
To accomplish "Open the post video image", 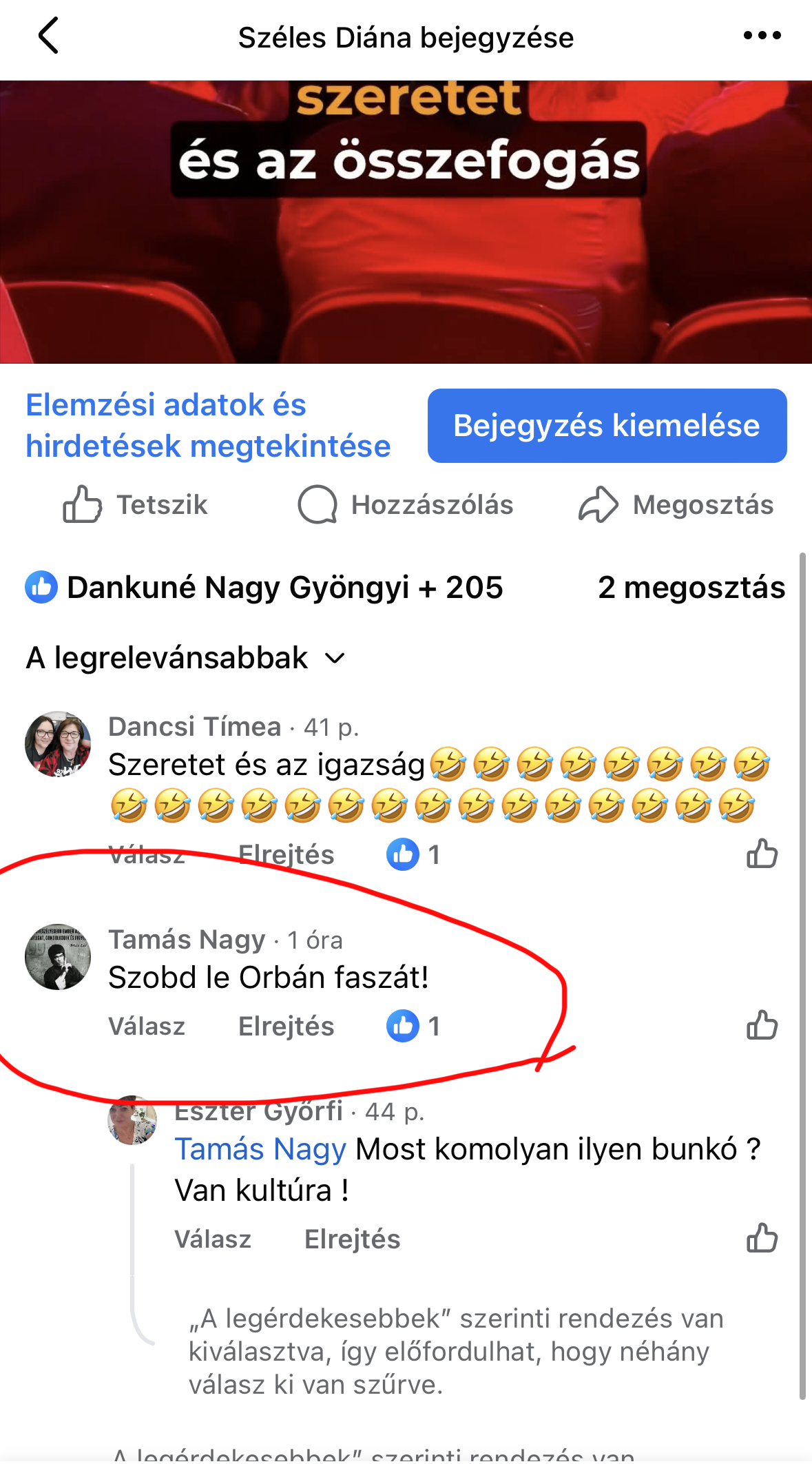I will [x=406, y=222].
